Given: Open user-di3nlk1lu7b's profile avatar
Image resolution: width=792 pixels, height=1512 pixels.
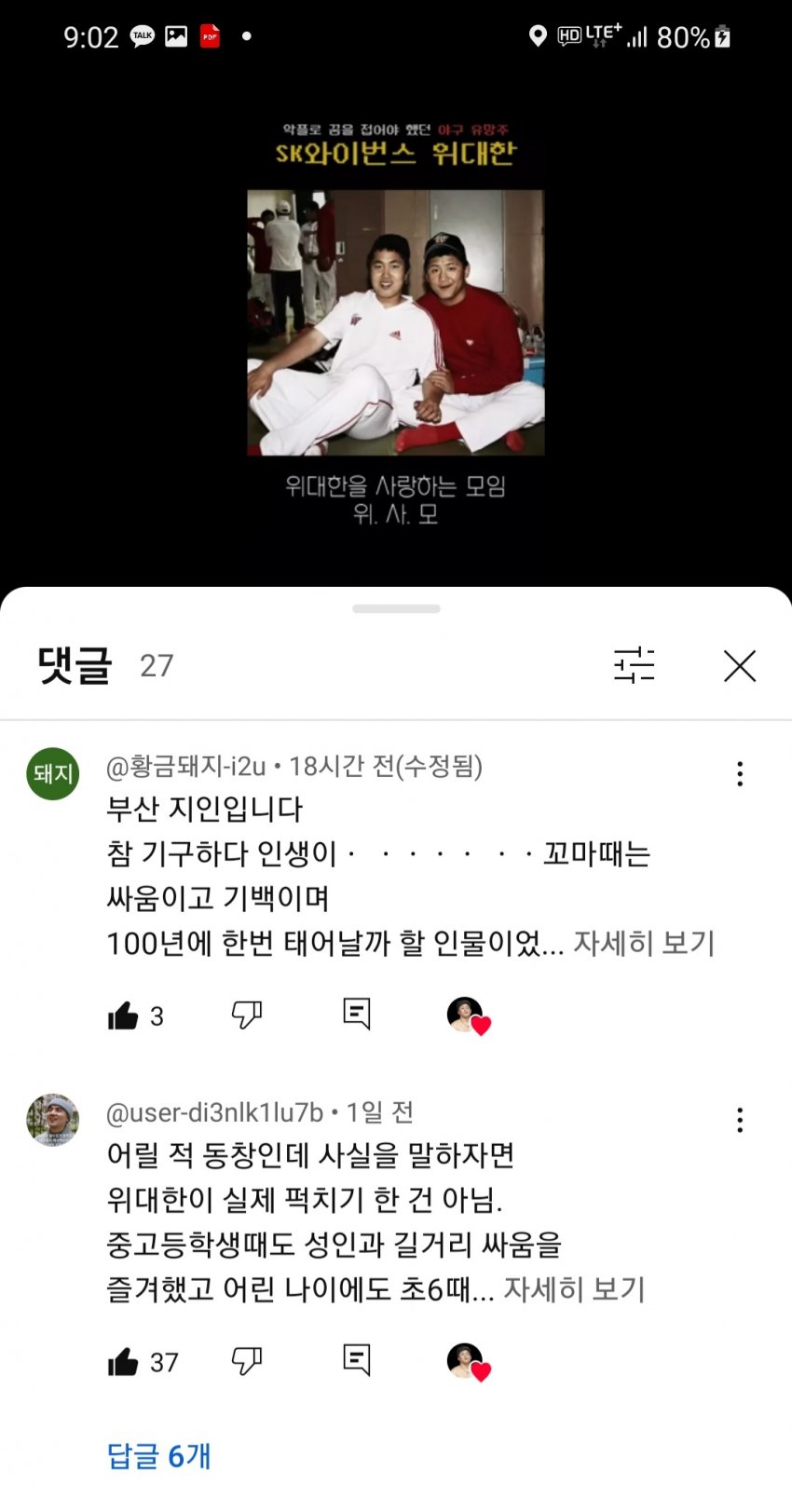Looking at the screenshot, I should pos(52,1120).
